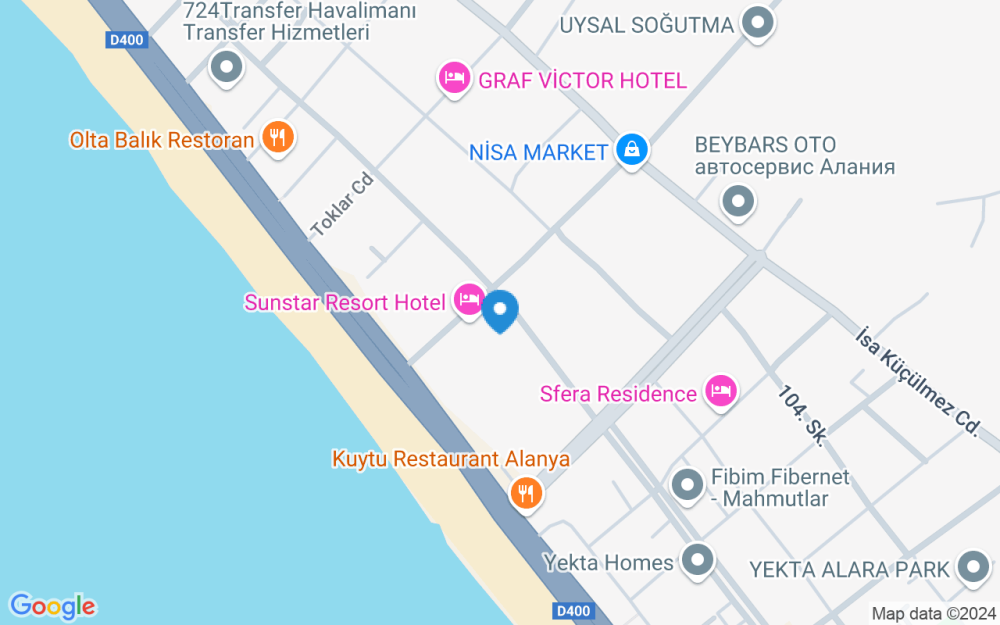Open BEYBARS OTO service marker
This screenshot has width=1000, height=625.
(x=738, y=202)
